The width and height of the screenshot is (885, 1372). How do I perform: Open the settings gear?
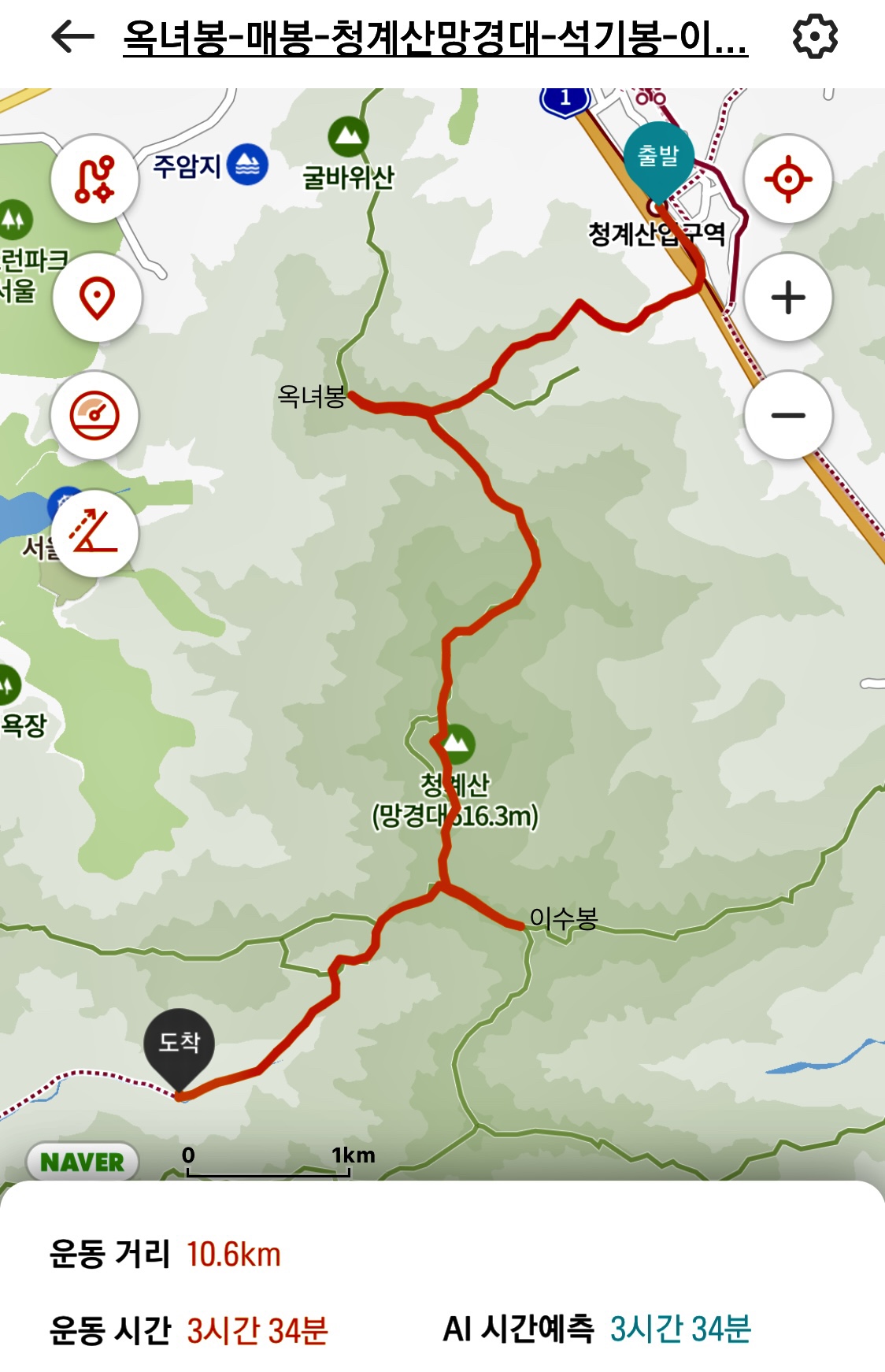pos(814,36)
